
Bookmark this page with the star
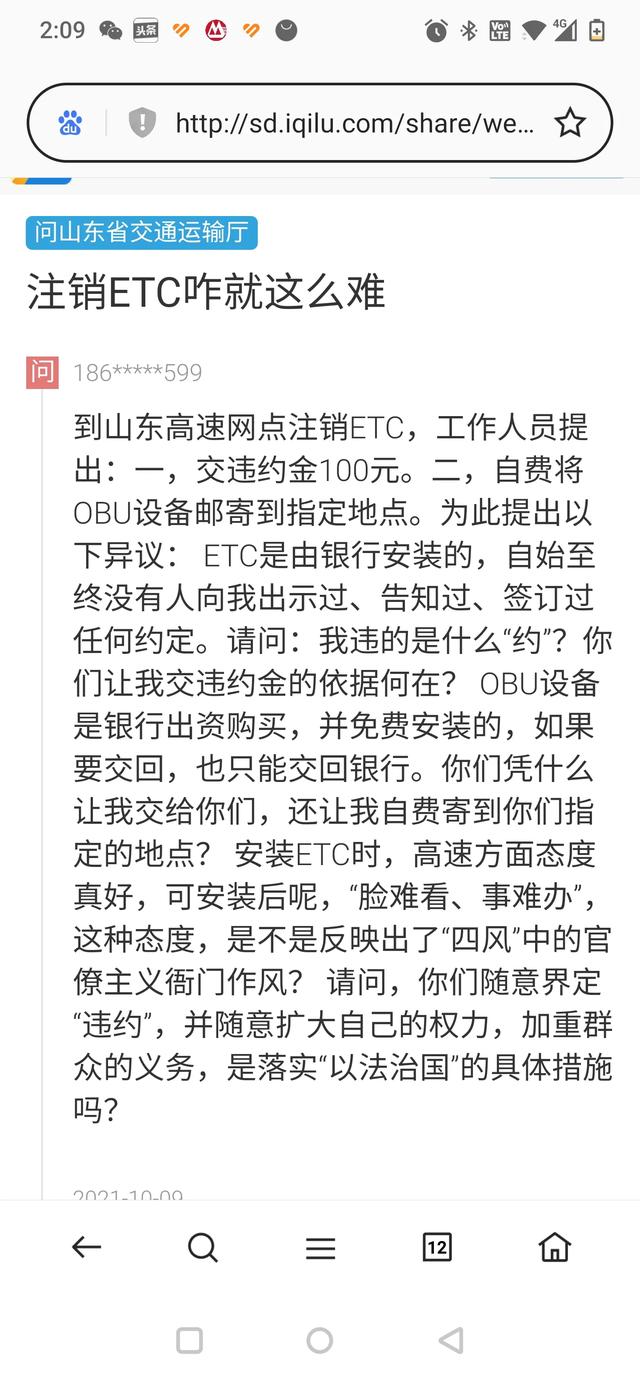pyautogui.click(x=569, y=123)
